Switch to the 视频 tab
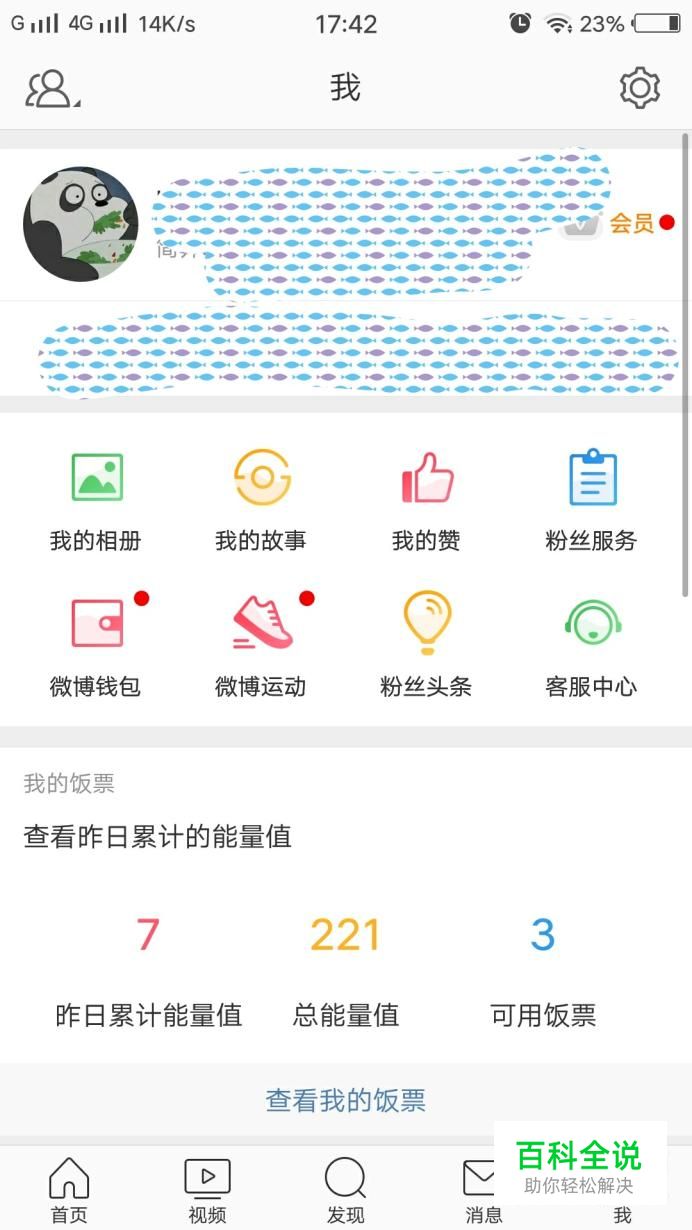The width and height of the screenshot is (692, 1230). click(207, 1190)
